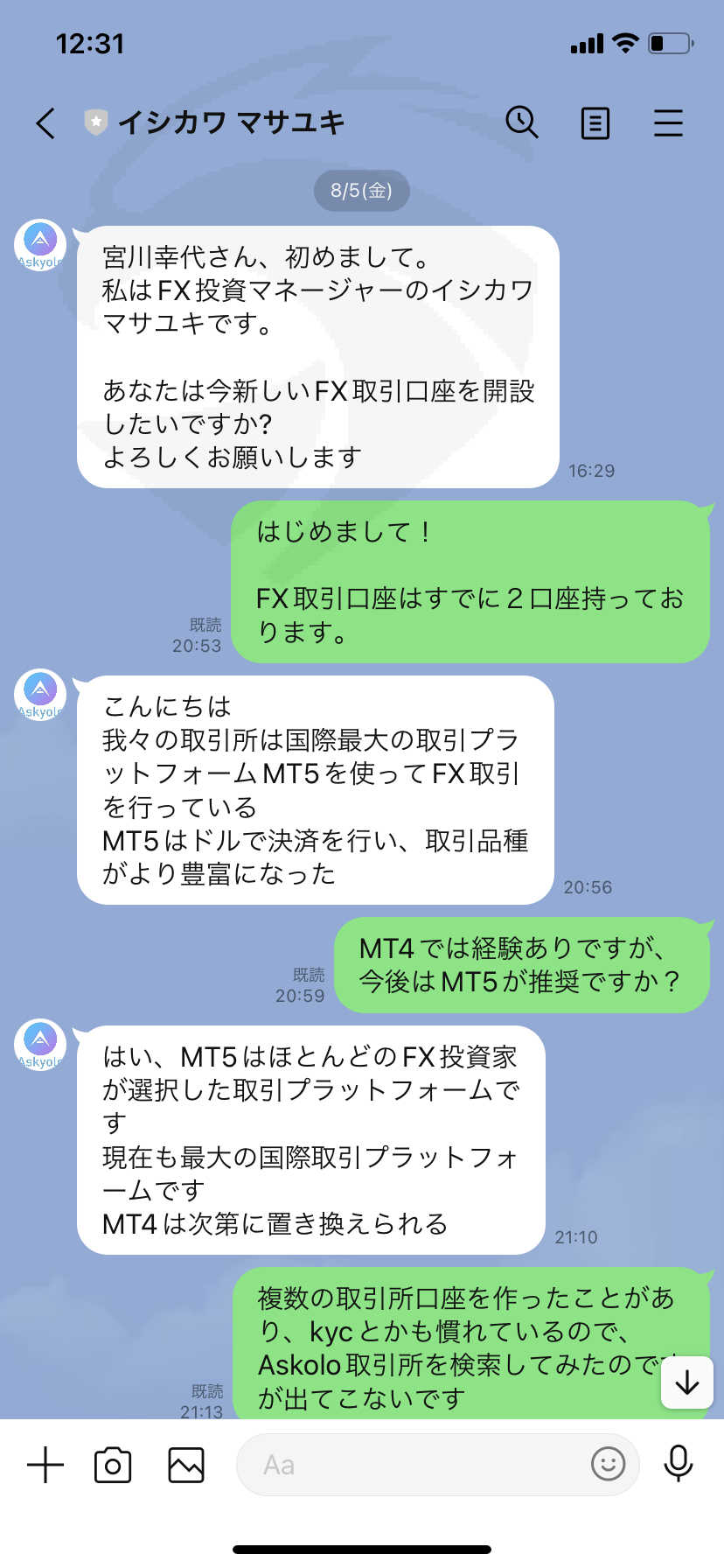Search within this chat conversation
Screen dimensions: 724x1568
(522, 122)
